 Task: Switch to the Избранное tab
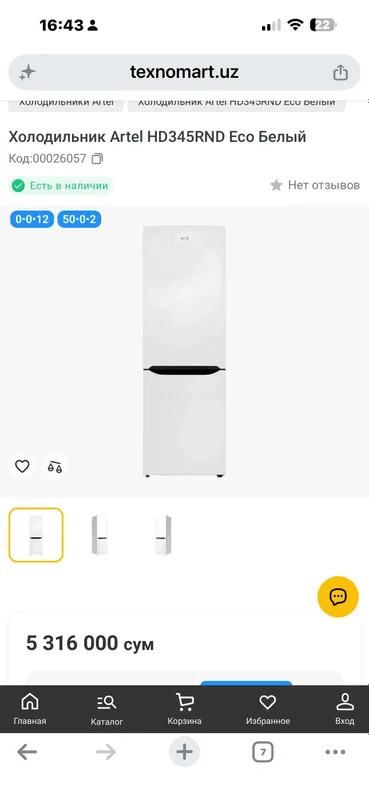tap(268, 709)
